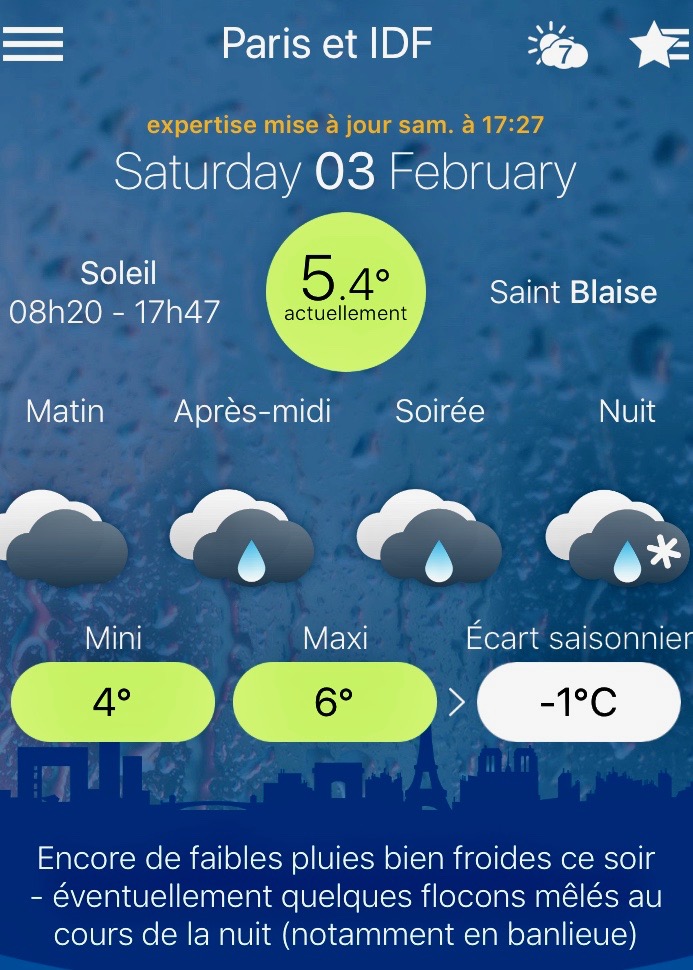Open the Soirée rain forecast icon
The height and width of the screenshot is (970, 693).
[x=430, y=538]
